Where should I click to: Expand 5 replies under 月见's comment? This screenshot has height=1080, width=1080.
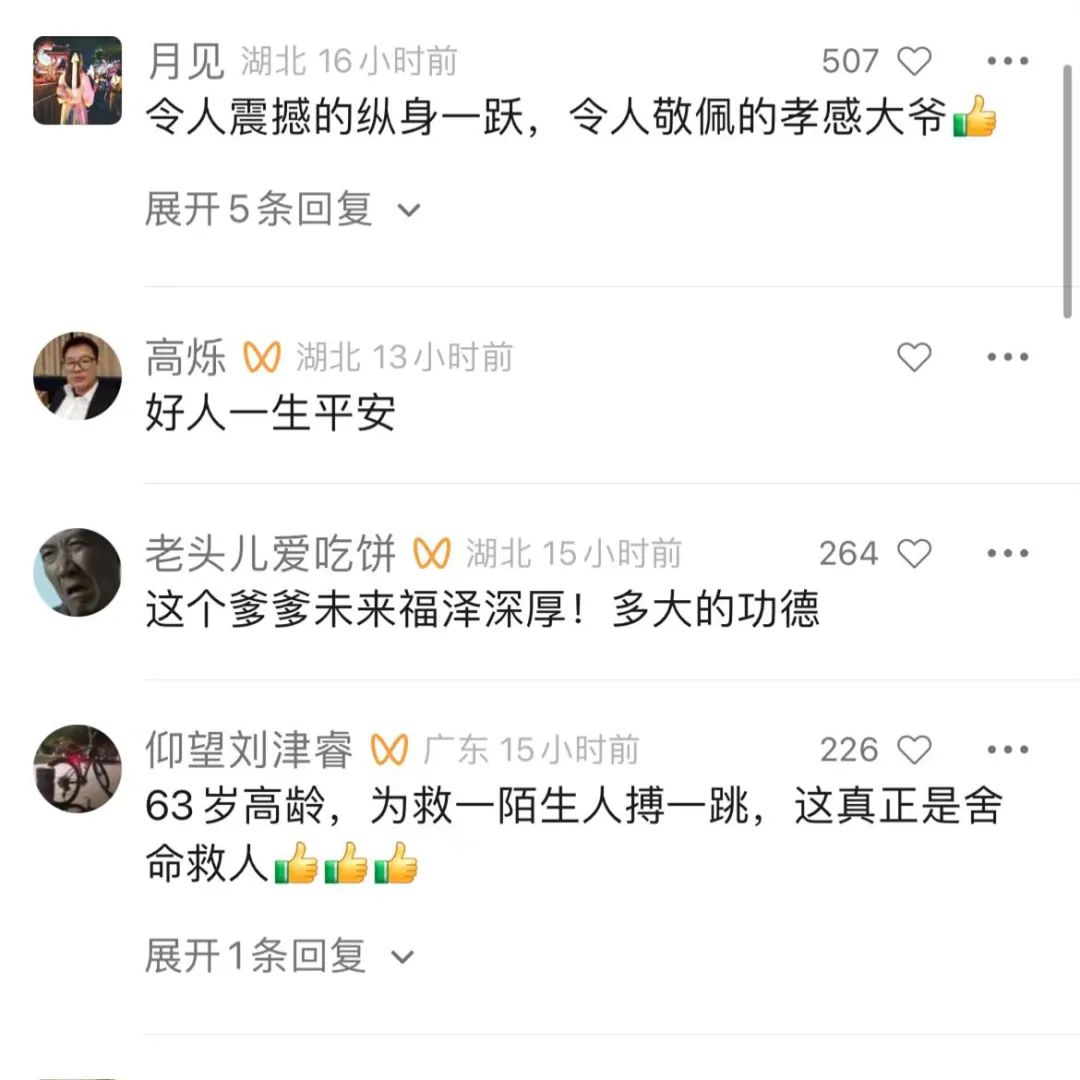282,210
